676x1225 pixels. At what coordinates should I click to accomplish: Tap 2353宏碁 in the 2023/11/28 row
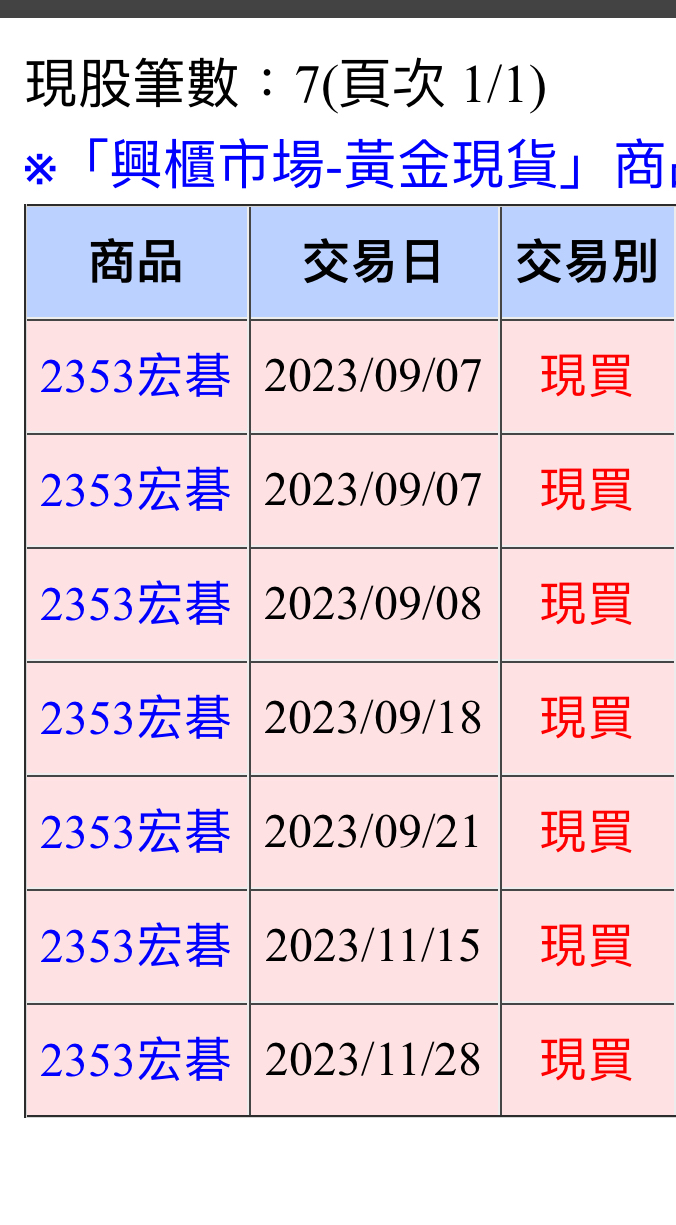(136, 1061)
